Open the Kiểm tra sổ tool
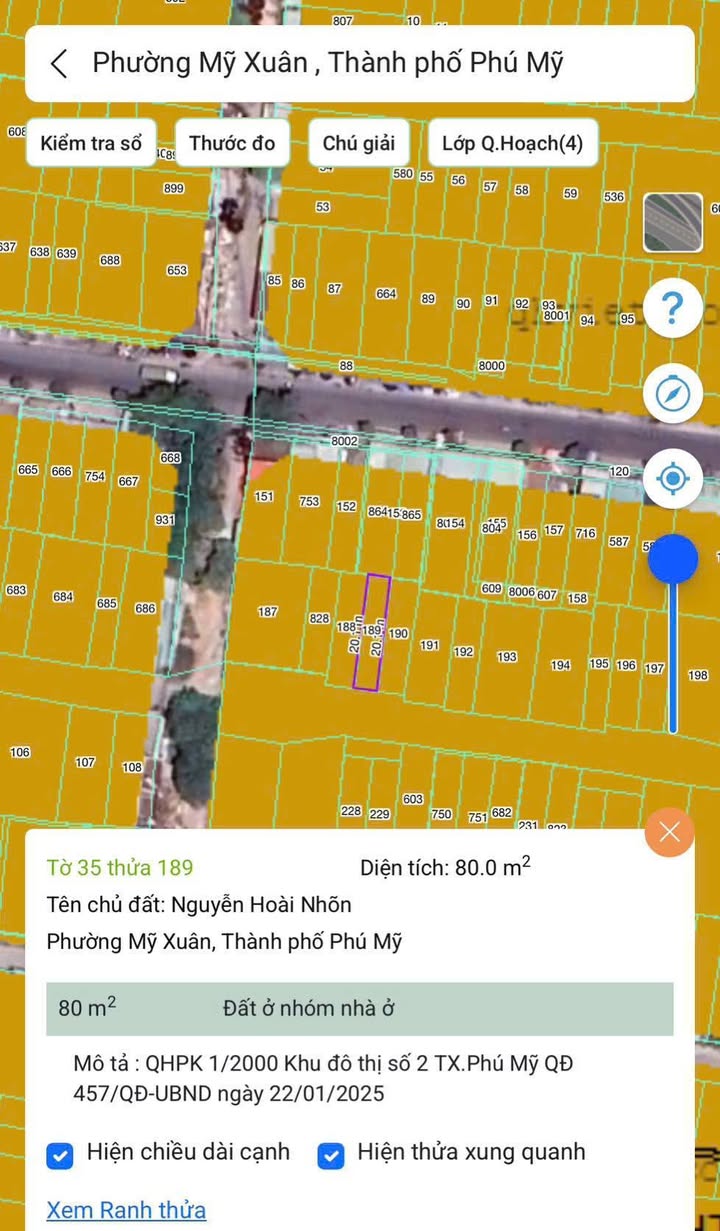 (x=91, y=143)
